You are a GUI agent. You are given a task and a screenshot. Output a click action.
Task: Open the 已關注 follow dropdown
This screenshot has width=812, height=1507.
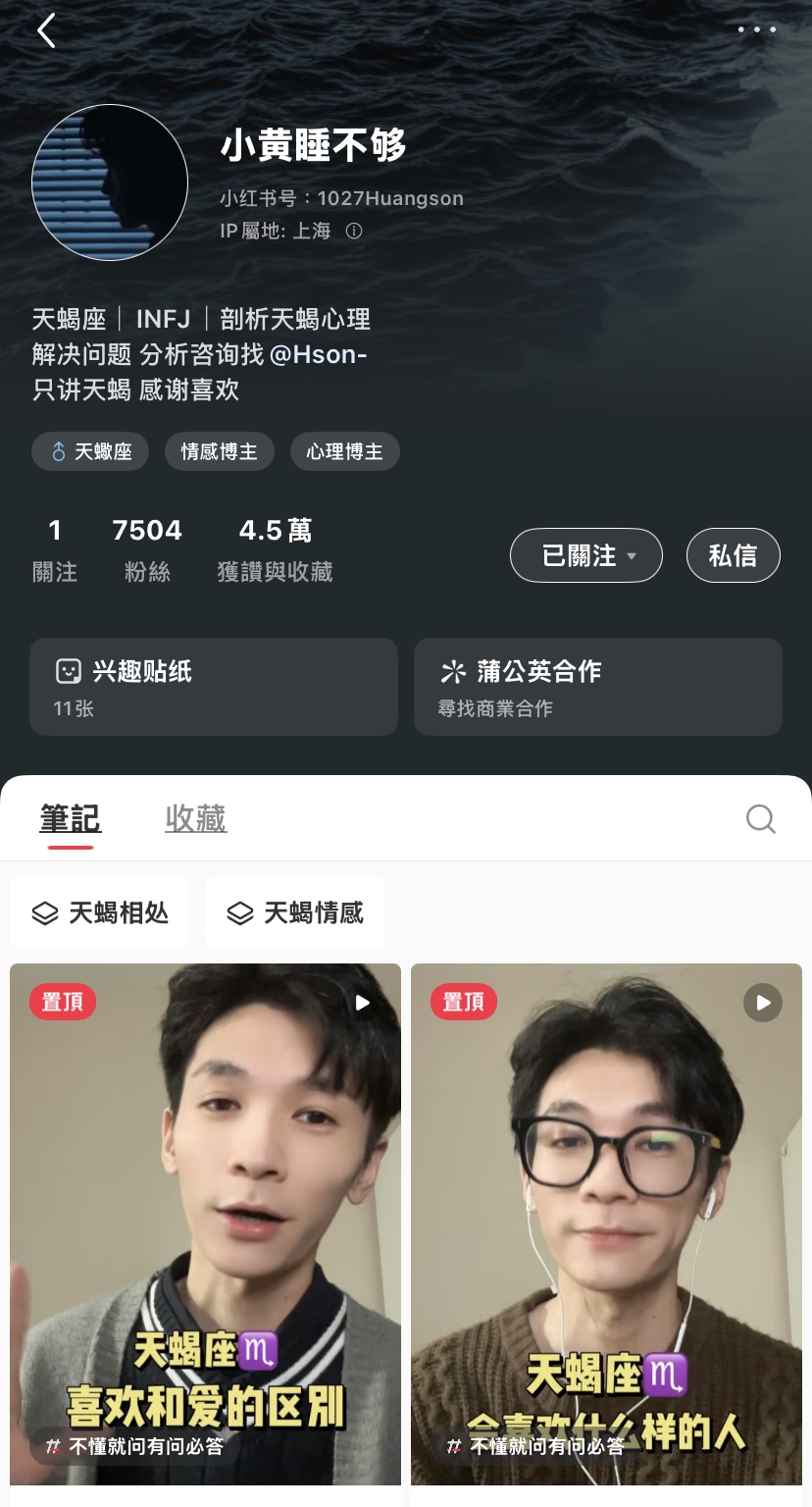(585, 555)
